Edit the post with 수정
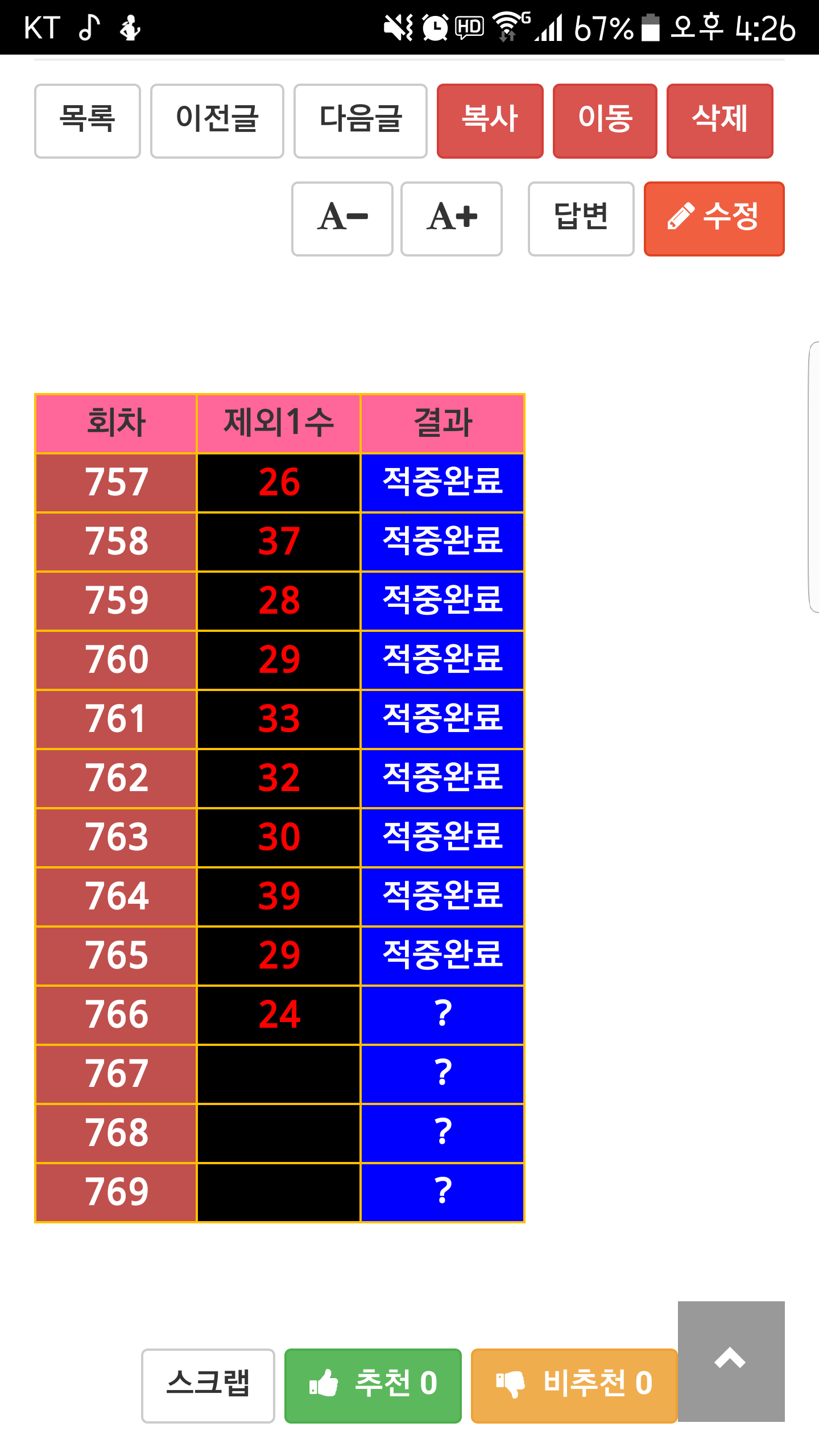The width and height of the screenshot is (819, 1456). coord(714,218)
